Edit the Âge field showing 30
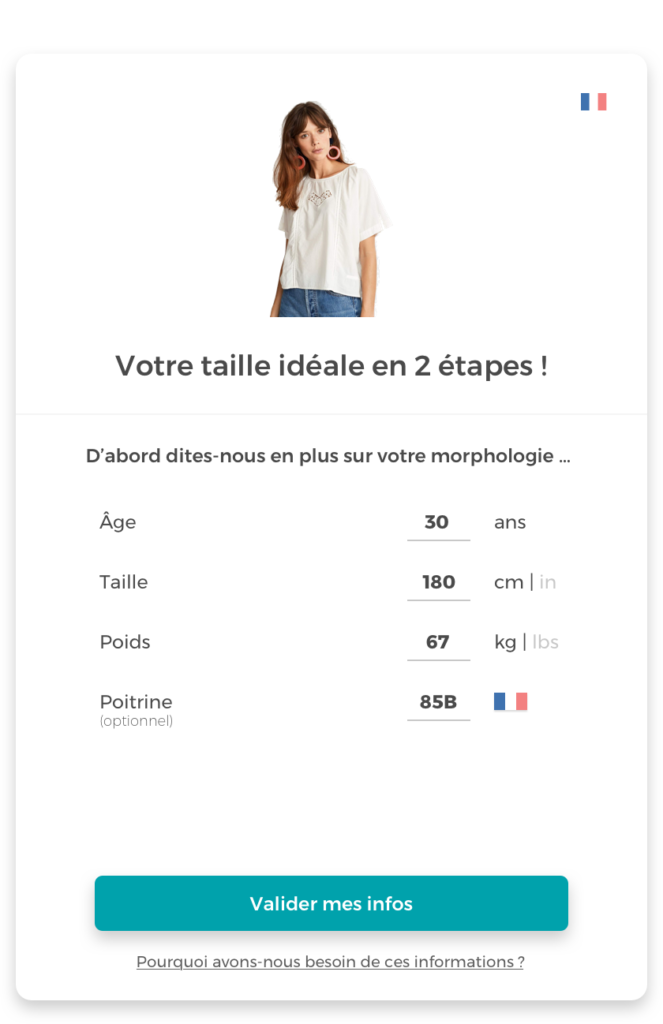Image resolution: width=663 pixels, height=1024 pixels. tap(437, 522)
